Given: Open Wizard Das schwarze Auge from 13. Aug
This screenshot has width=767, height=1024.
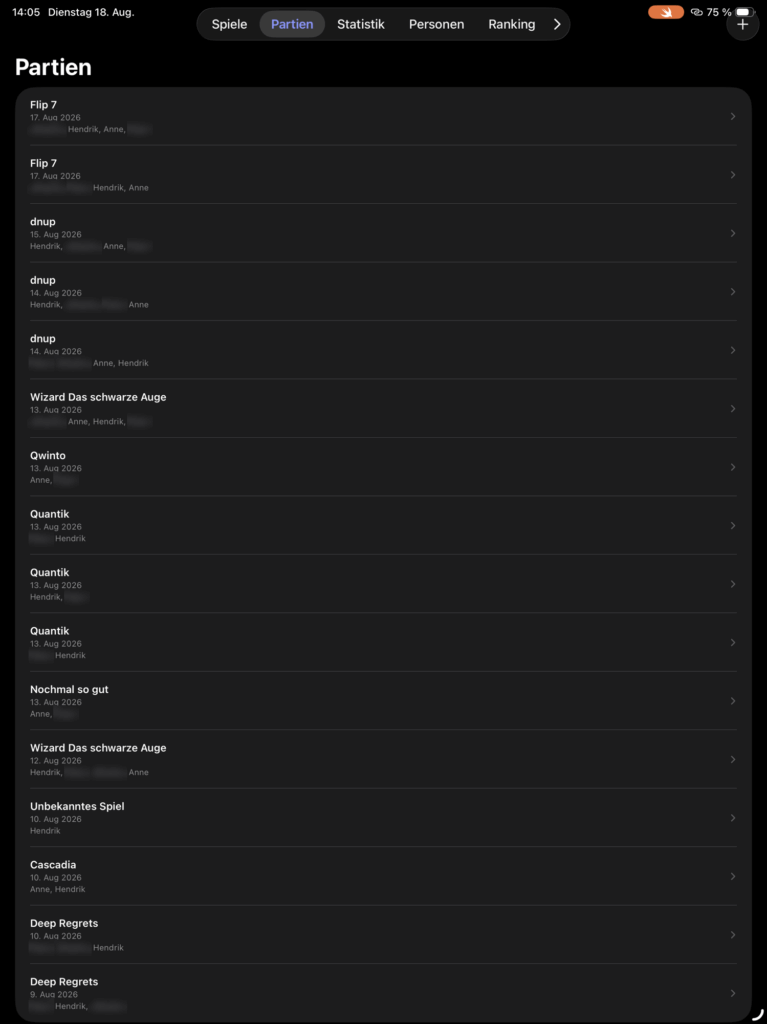Looking at the screenshot, I should [x=384, y=409].
